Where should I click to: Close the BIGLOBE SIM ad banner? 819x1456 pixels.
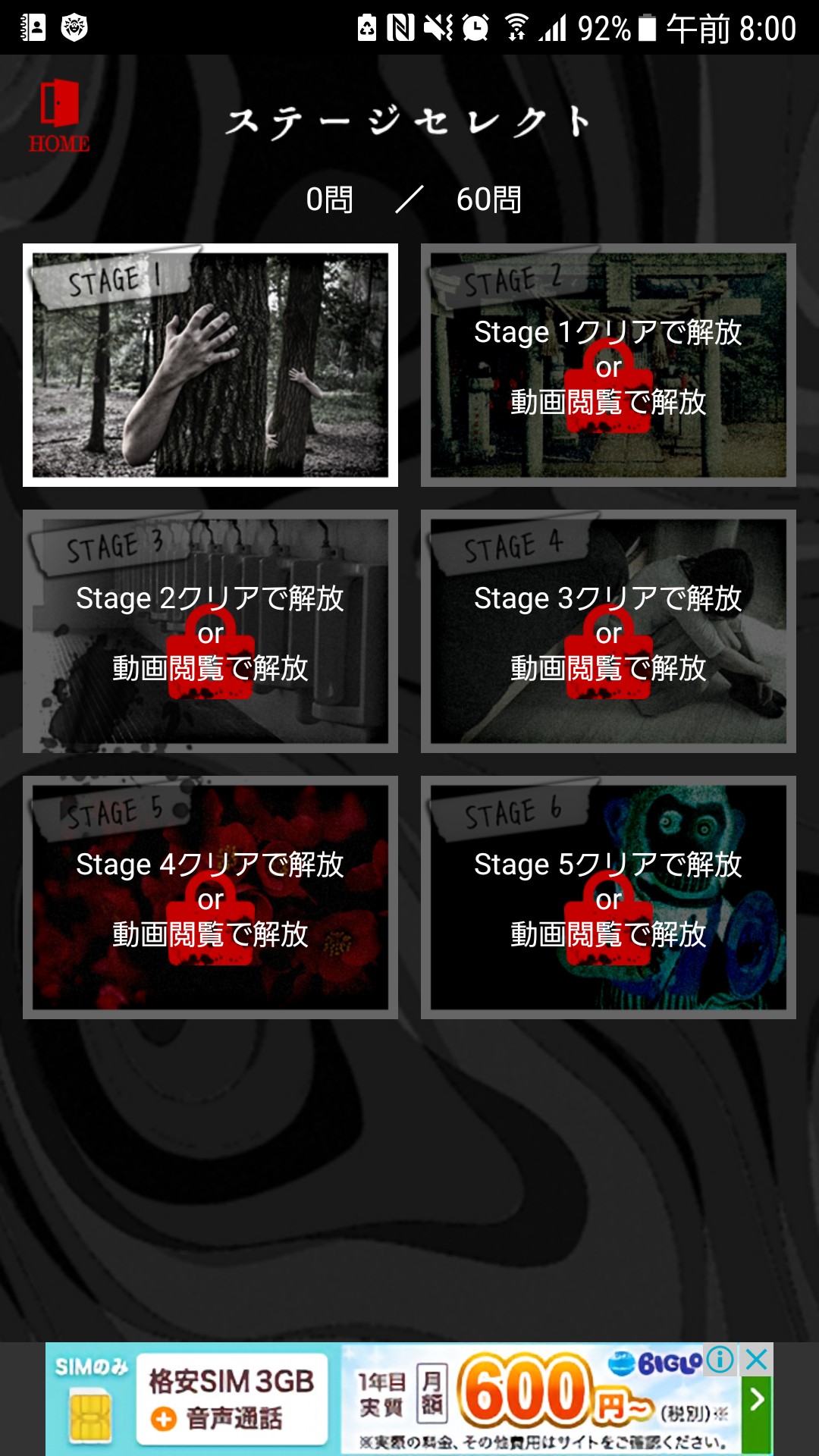(756, 1360)
